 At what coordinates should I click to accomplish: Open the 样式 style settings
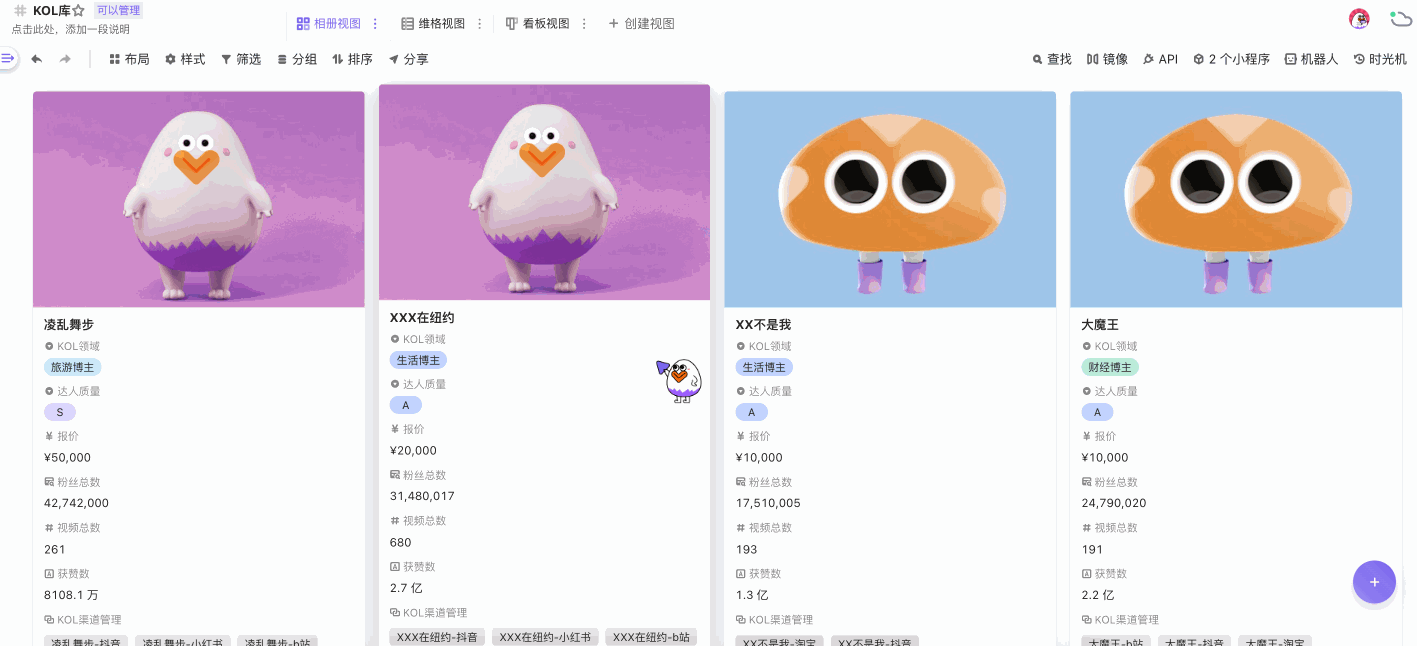pyautogui.click(x=185, y=59)
